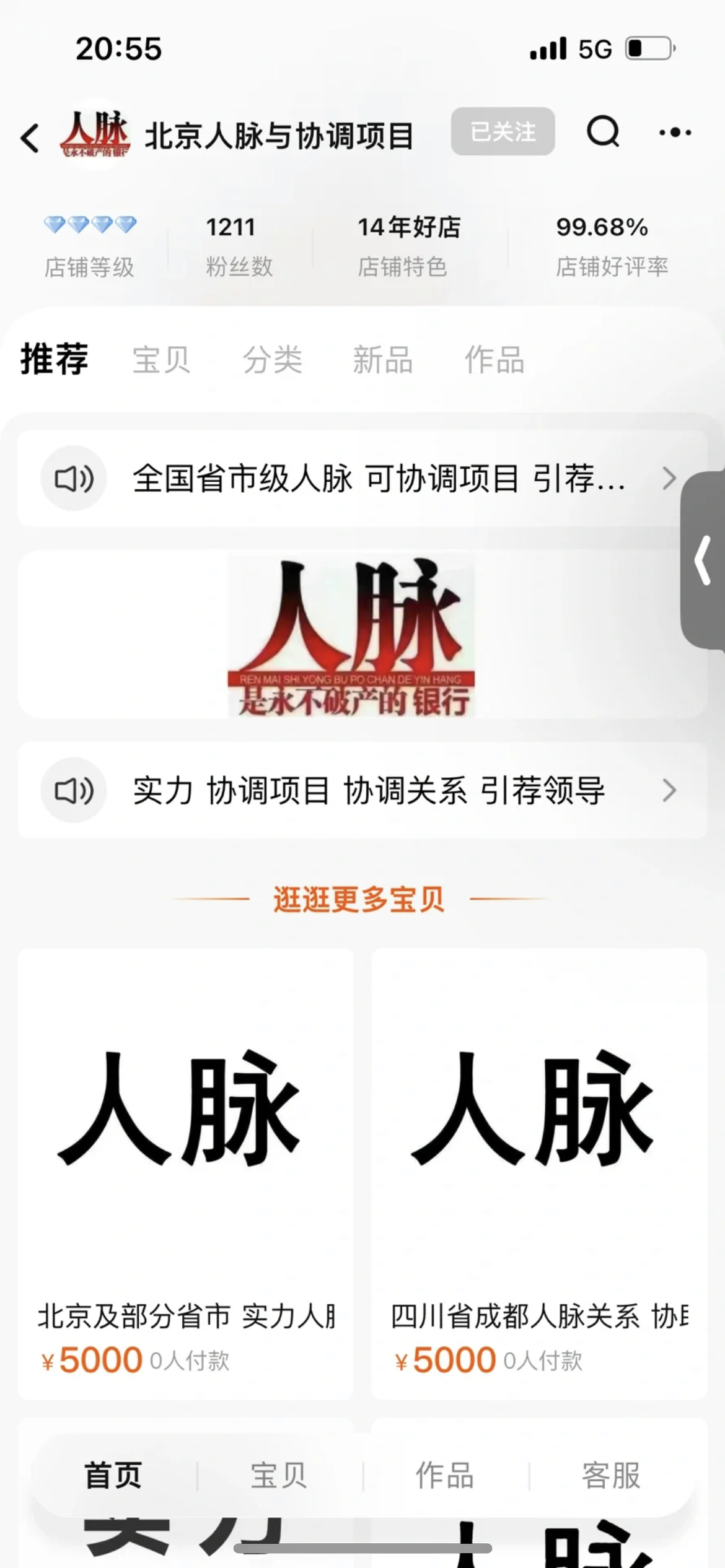725x1568 pixels.
Task: Contact 客服 customer service
Action: (611, 1476)
